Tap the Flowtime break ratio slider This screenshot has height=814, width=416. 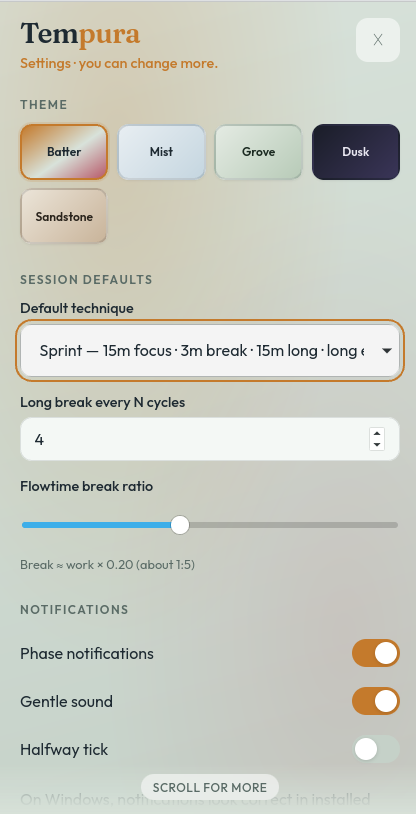[x=210, y=525]
